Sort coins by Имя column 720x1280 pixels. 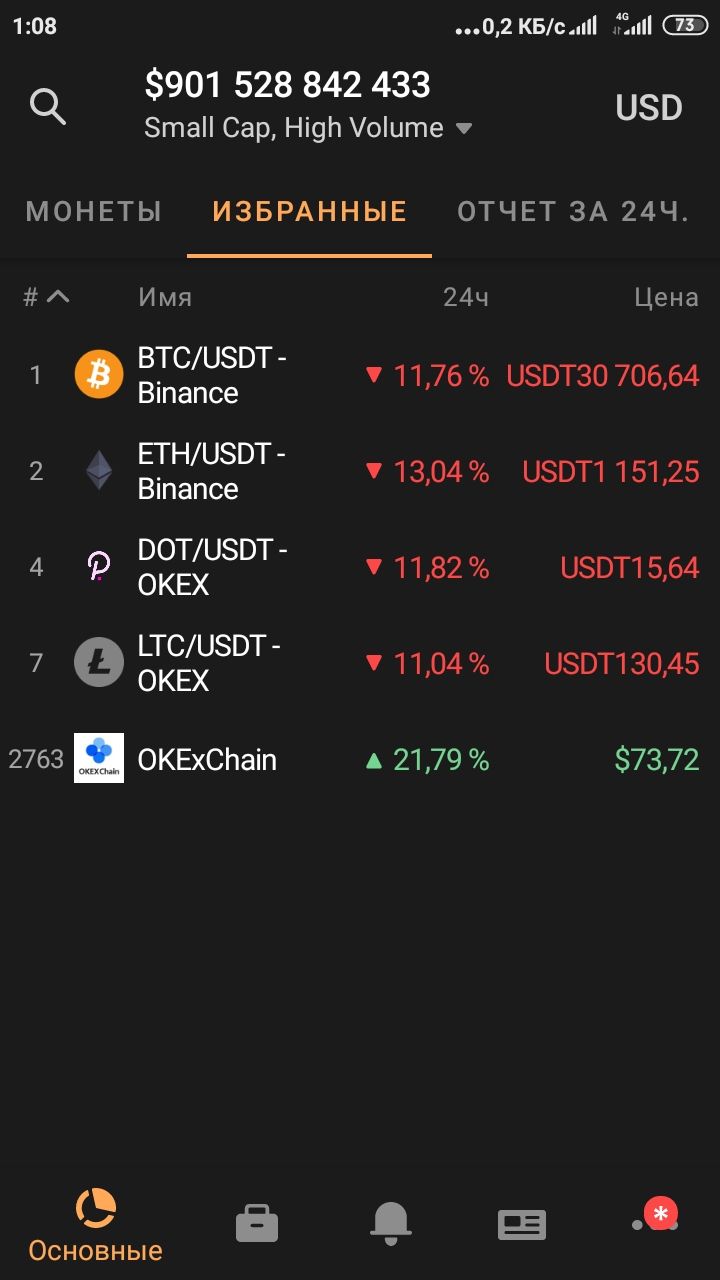point(165,297)
